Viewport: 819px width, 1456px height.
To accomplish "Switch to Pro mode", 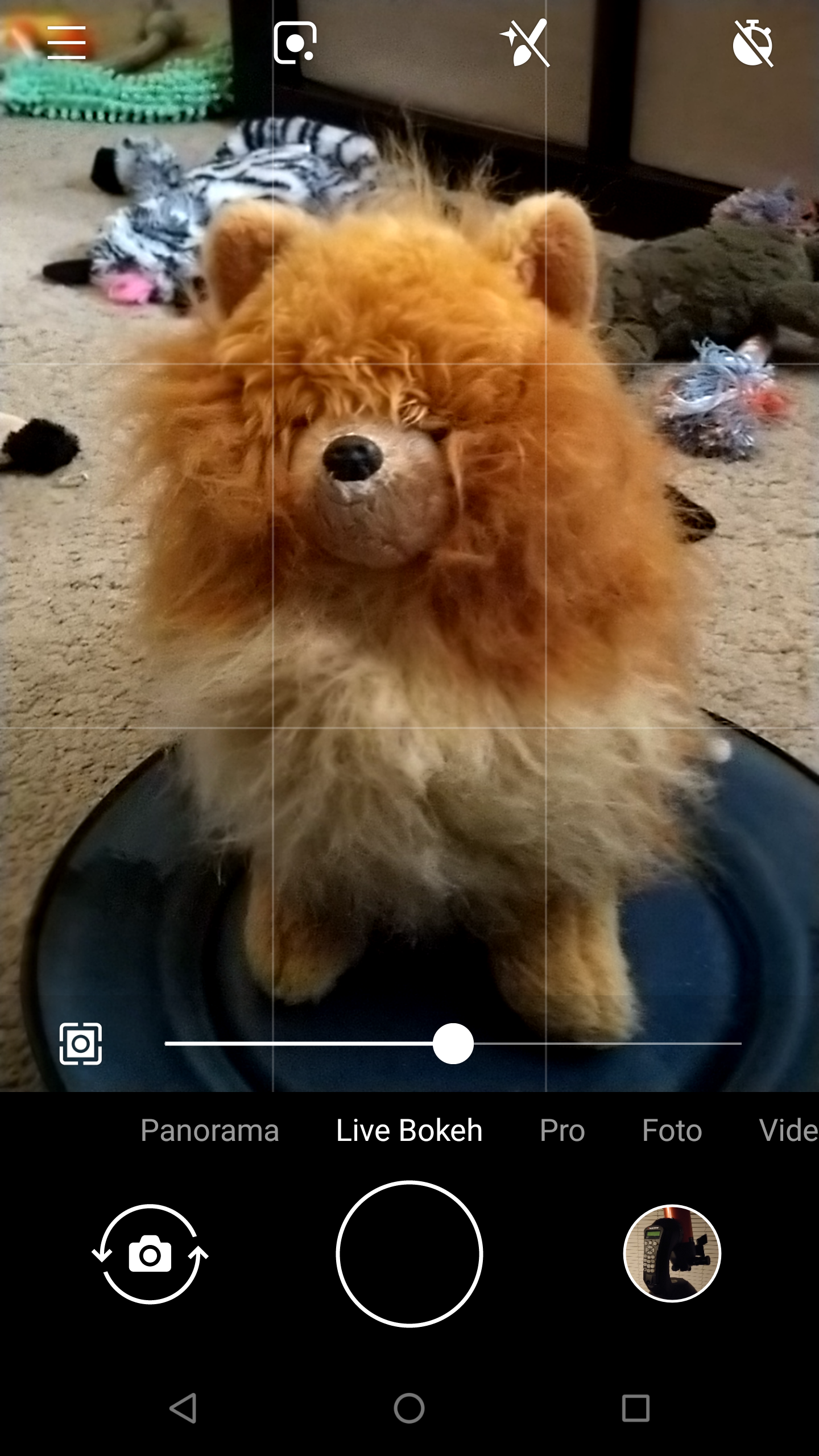I will point(562,1130).
